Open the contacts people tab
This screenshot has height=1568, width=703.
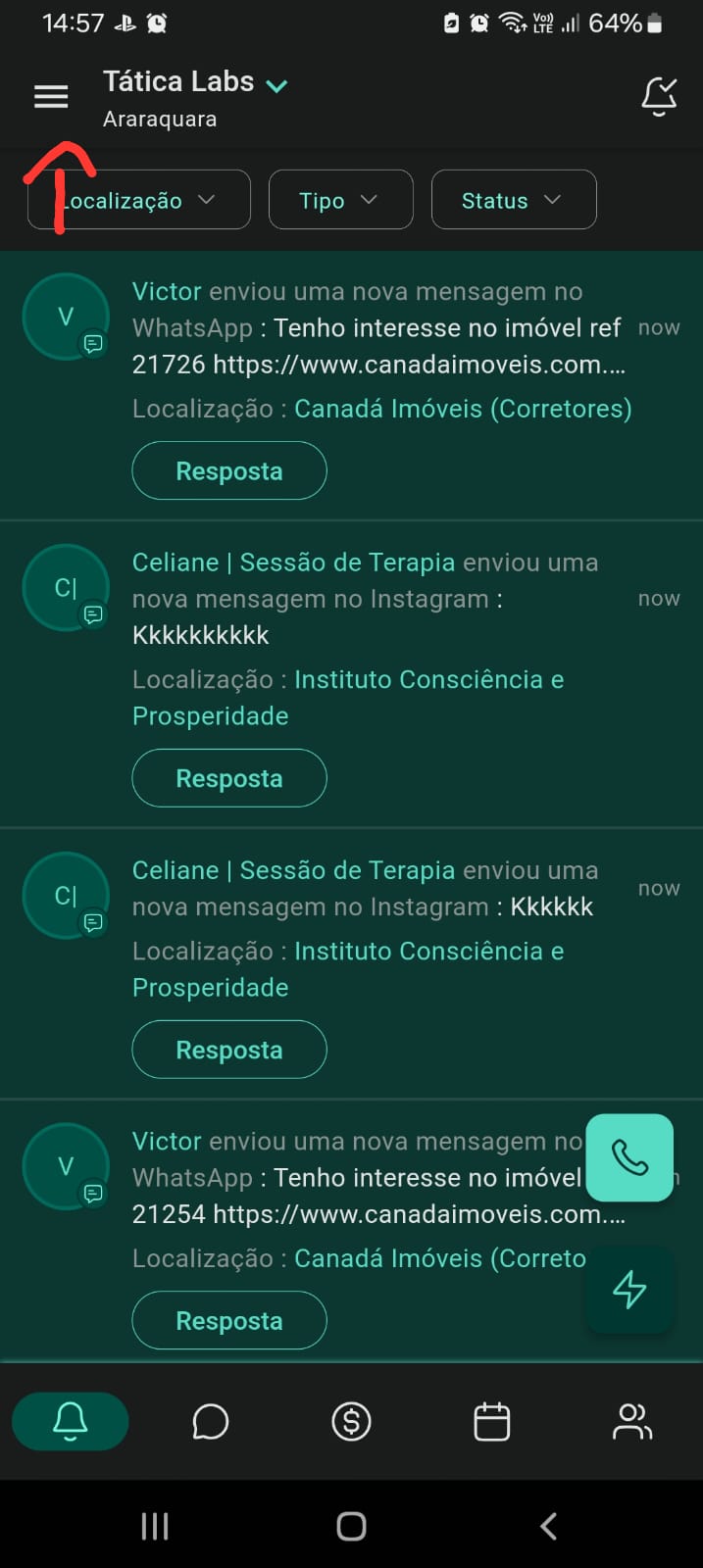[x=632, y=1421]
